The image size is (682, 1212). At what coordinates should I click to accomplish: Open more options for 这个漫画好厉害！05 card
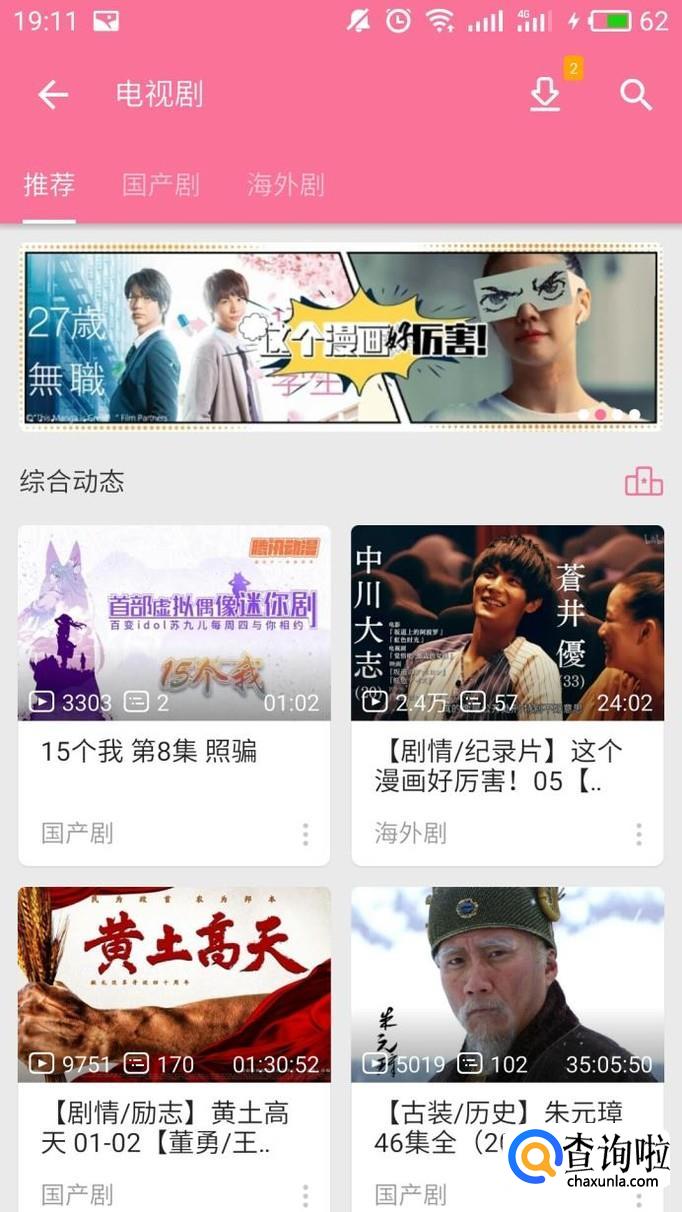tap(638, 834)
